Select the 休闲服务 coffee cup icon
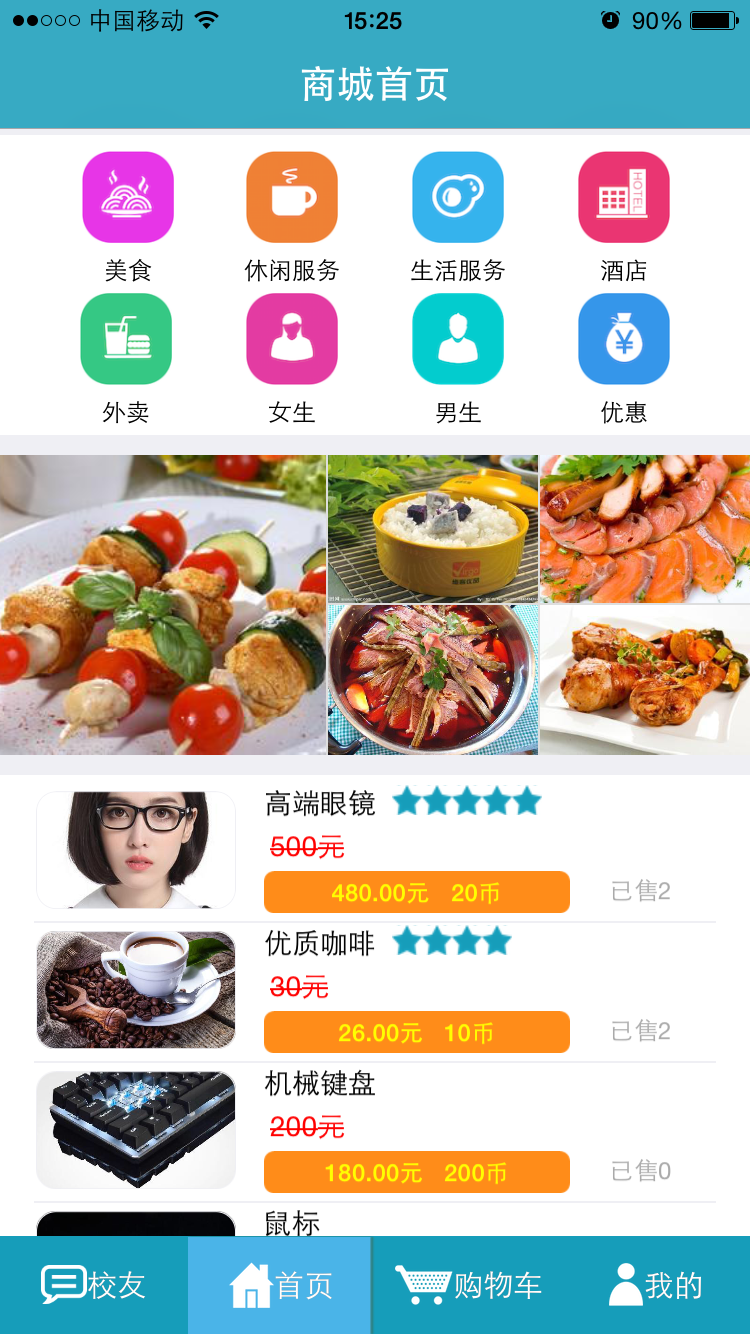750x1334 pixels. [x=292, y=196]
